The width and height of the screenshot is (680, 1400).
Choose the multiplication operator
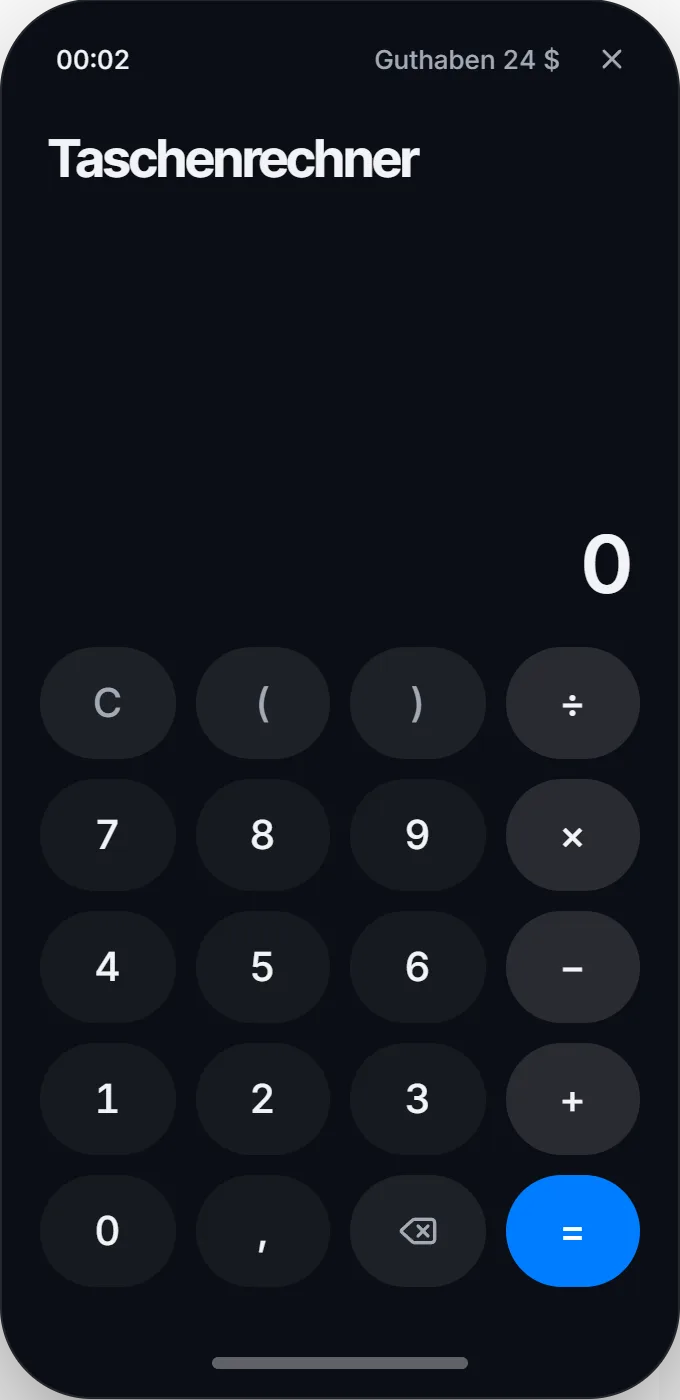(x=573, y=835)
